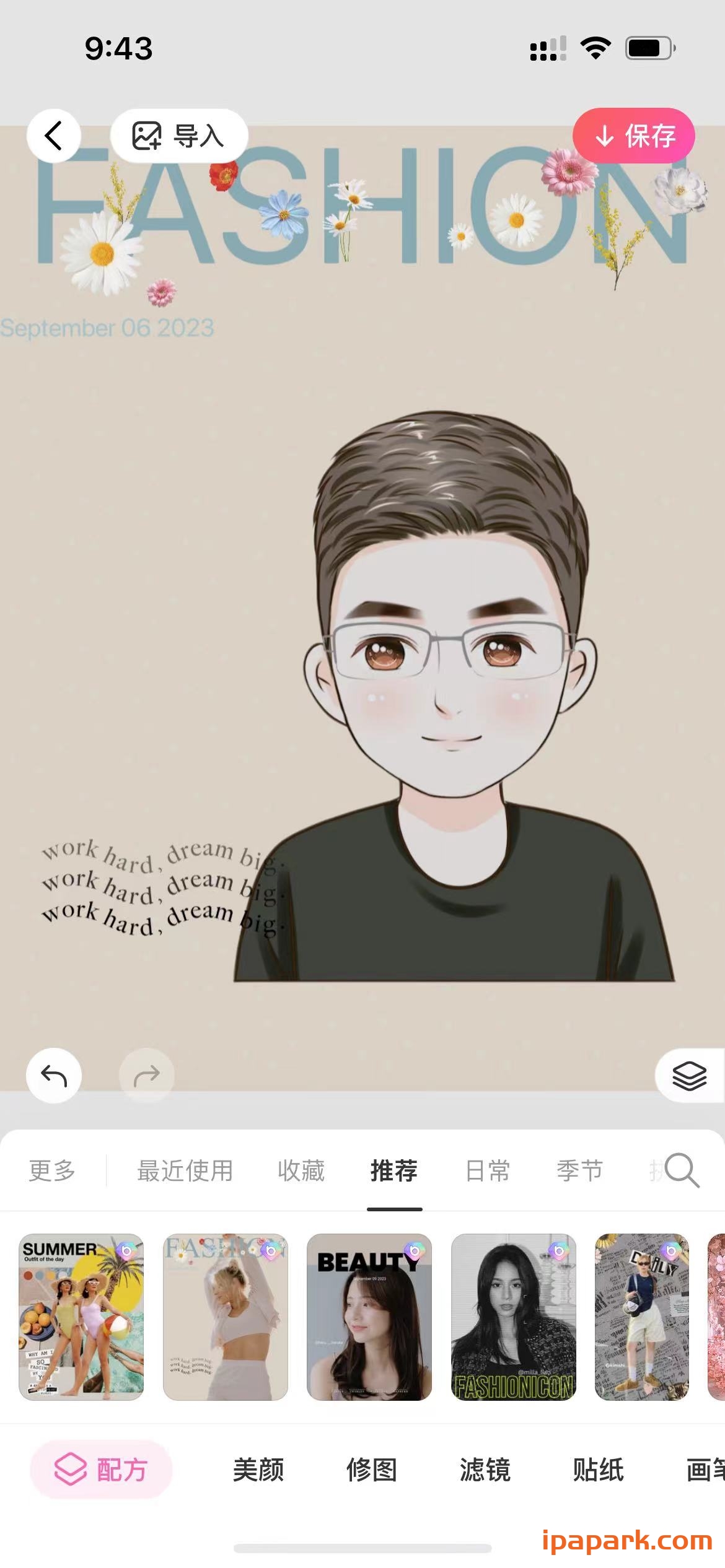This screenshot has width=725, height=1568.
Task: Switch to the 最近使用 tab
Action: [x=185, y=1171]
